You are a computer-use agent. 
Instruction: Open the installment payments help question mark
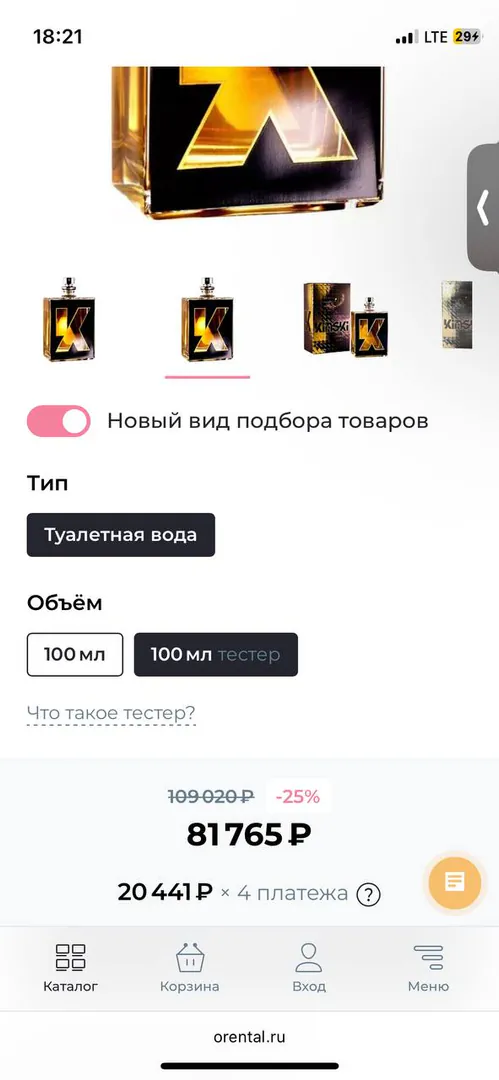pos(369,894)
